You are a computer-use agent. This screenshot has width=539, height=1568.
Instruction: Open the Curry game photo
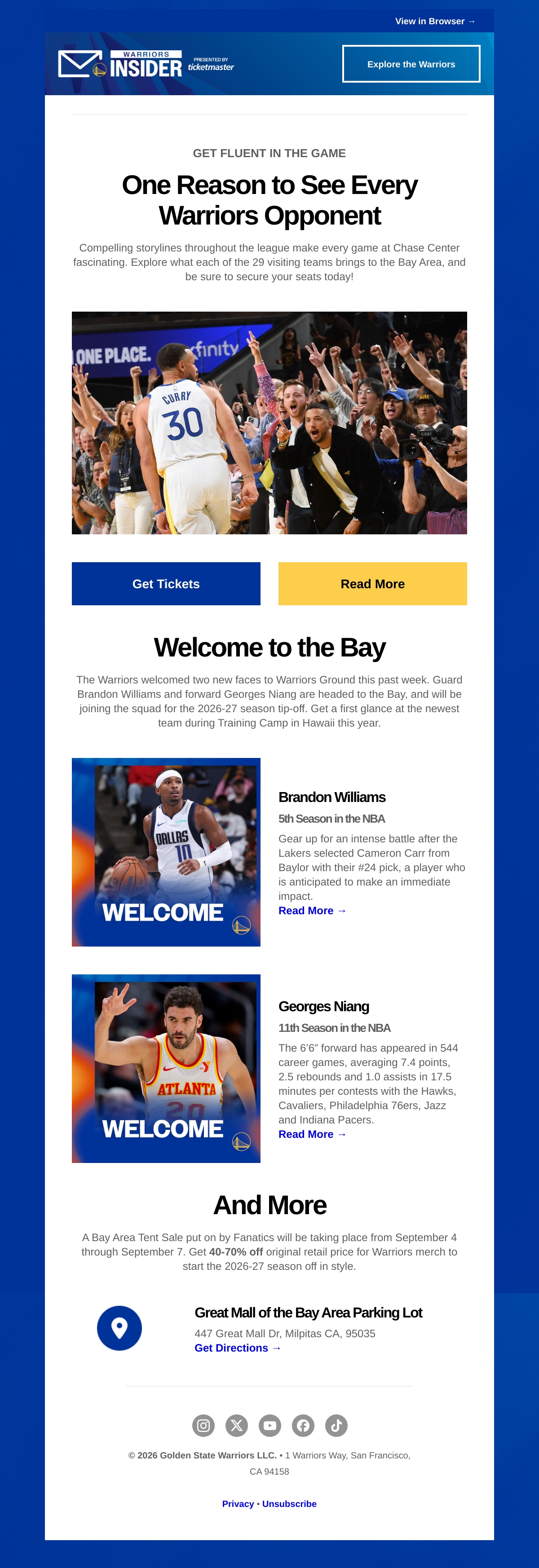point(269,423)
